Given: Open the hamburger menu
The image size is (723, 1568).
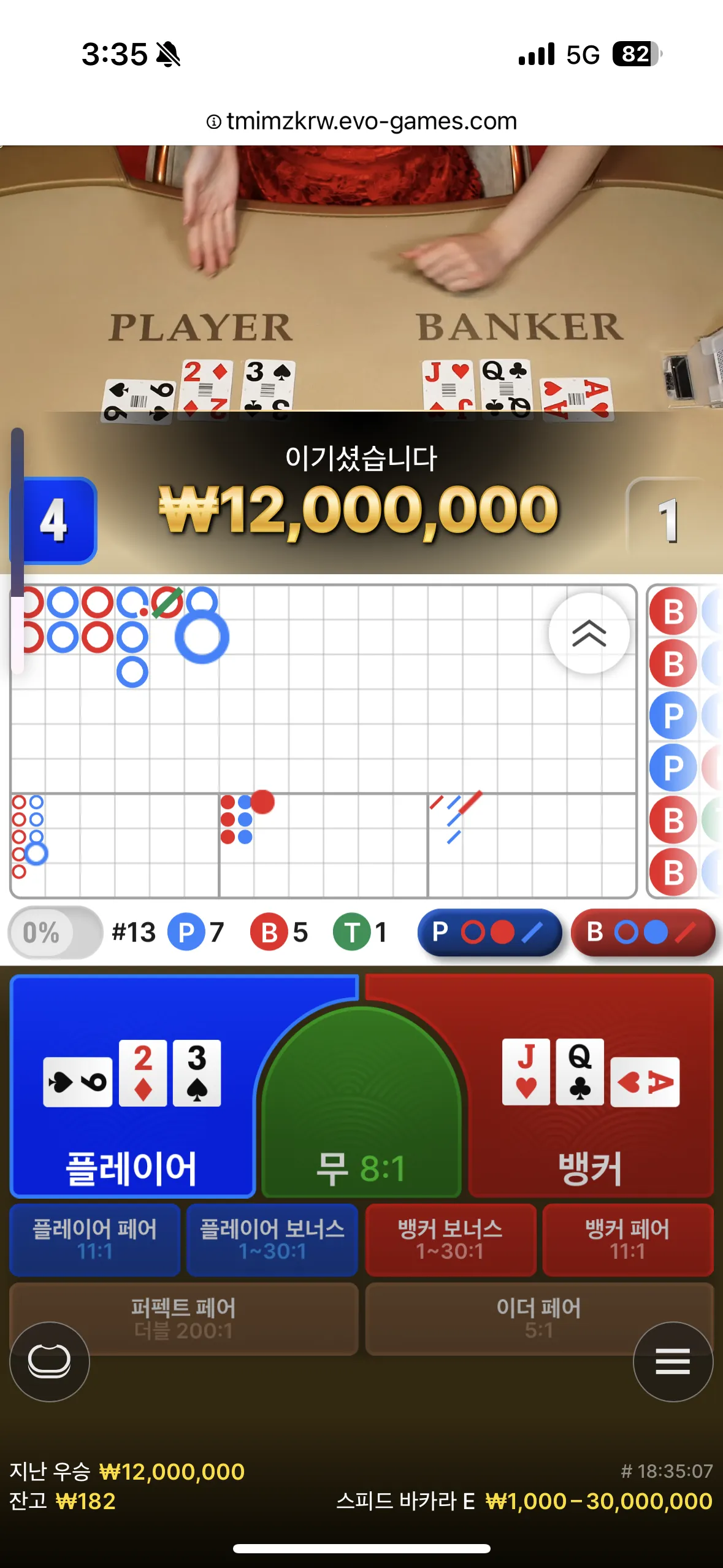Looking at the screenshot, I should [x=673, y=1361].
